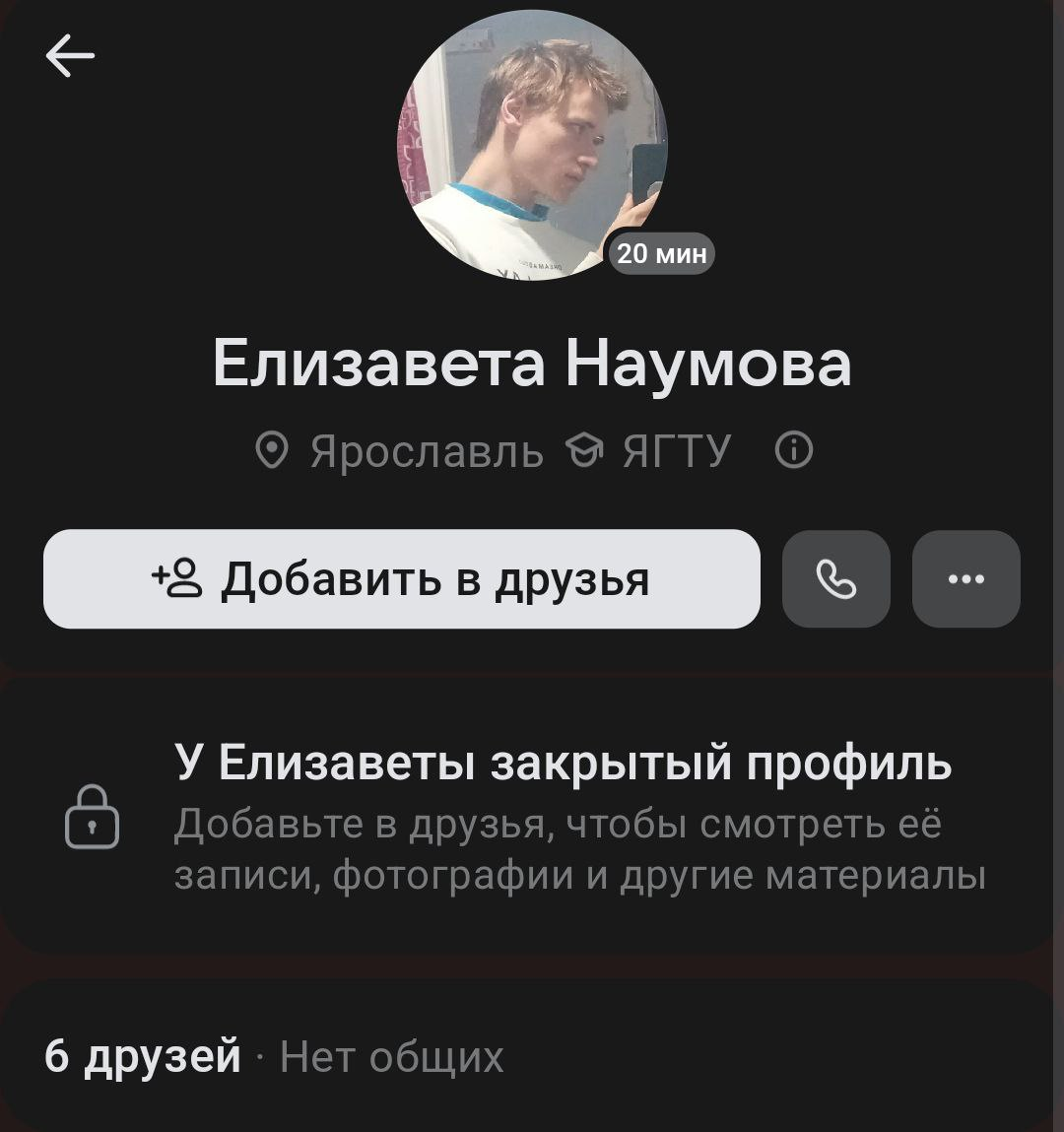Open detailed profile info icon
Viewport: 1064px width, 1132px height.
pyautogui.click(x=794, y=451)
